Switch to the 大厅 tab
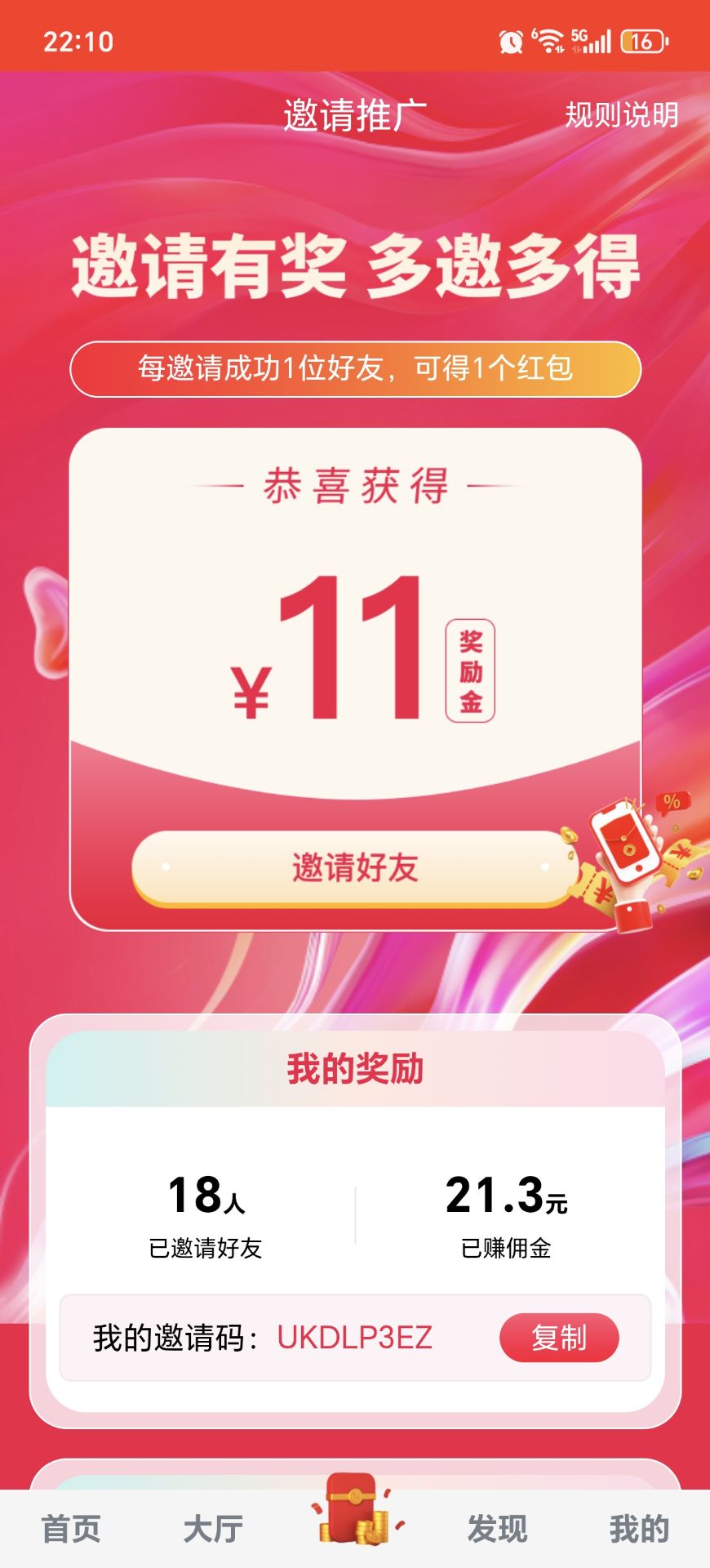Viewport: 710px width, 1568px height. (x=213, y=1529)
